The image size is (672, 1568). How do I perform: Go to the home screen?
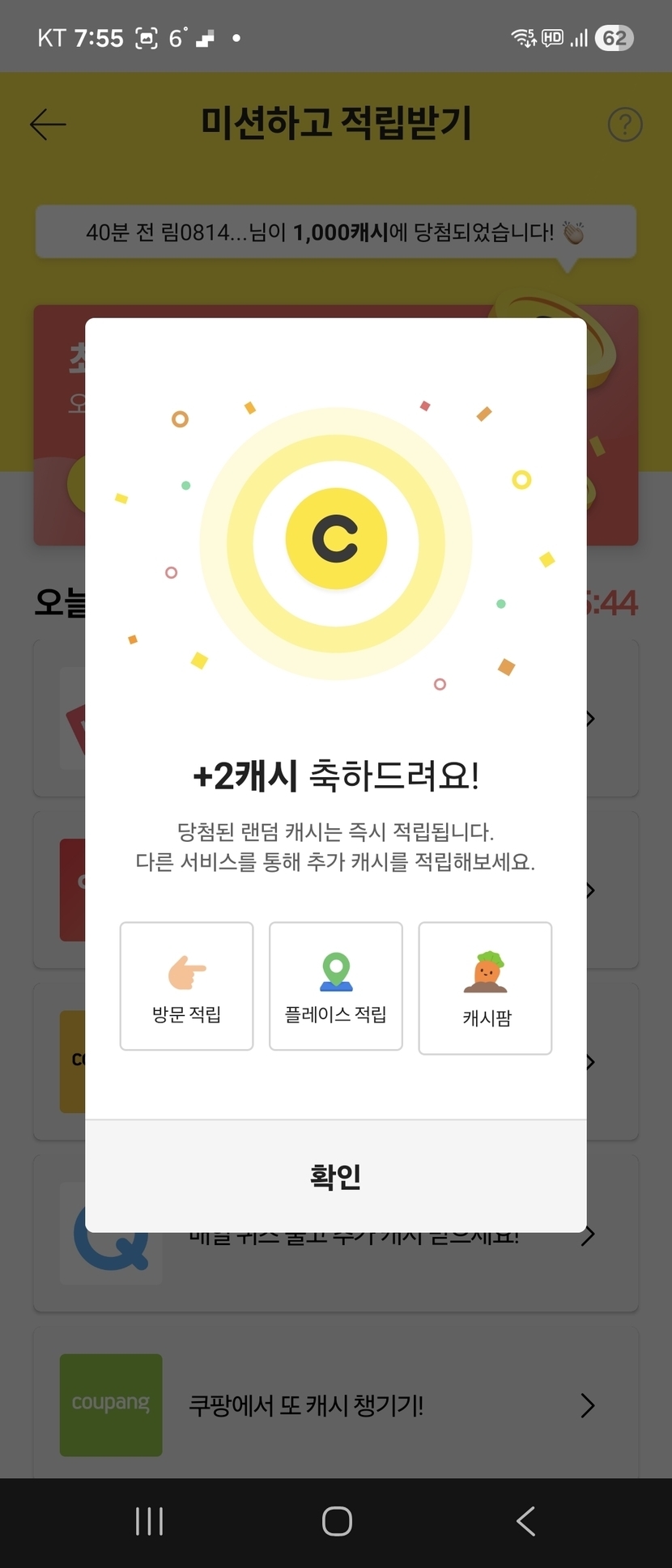[337, 1522]
